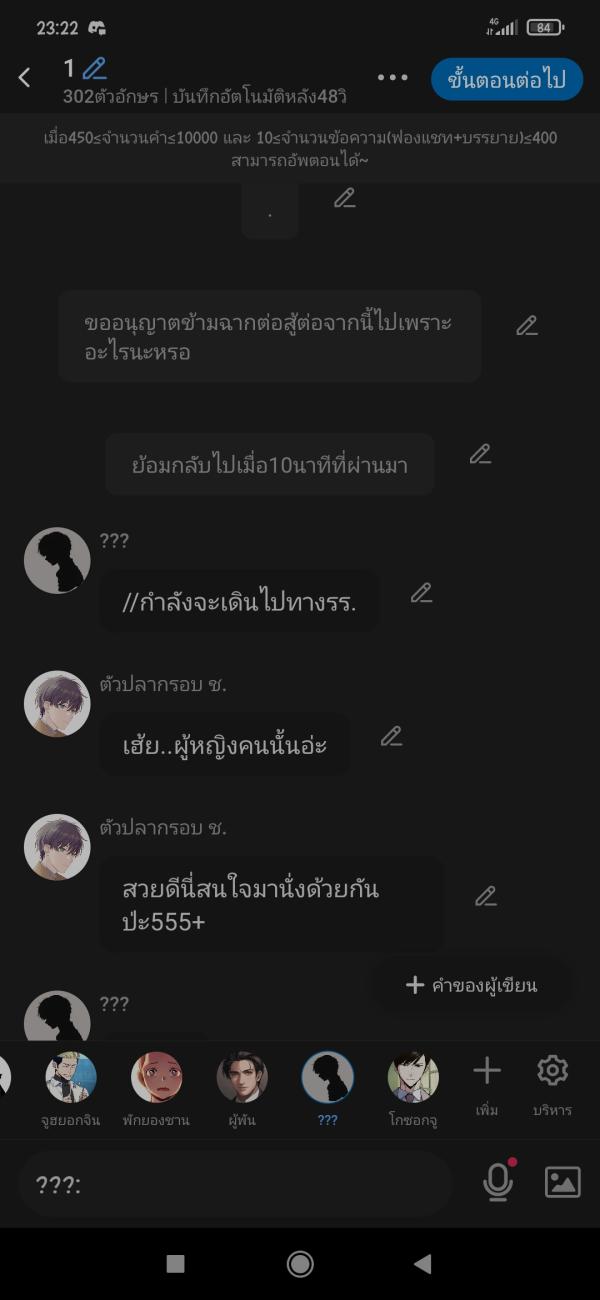This screenshot has width=600, height=1300.
Task: Add an author's note with คำของผู้เขียน
Action: 471,985
